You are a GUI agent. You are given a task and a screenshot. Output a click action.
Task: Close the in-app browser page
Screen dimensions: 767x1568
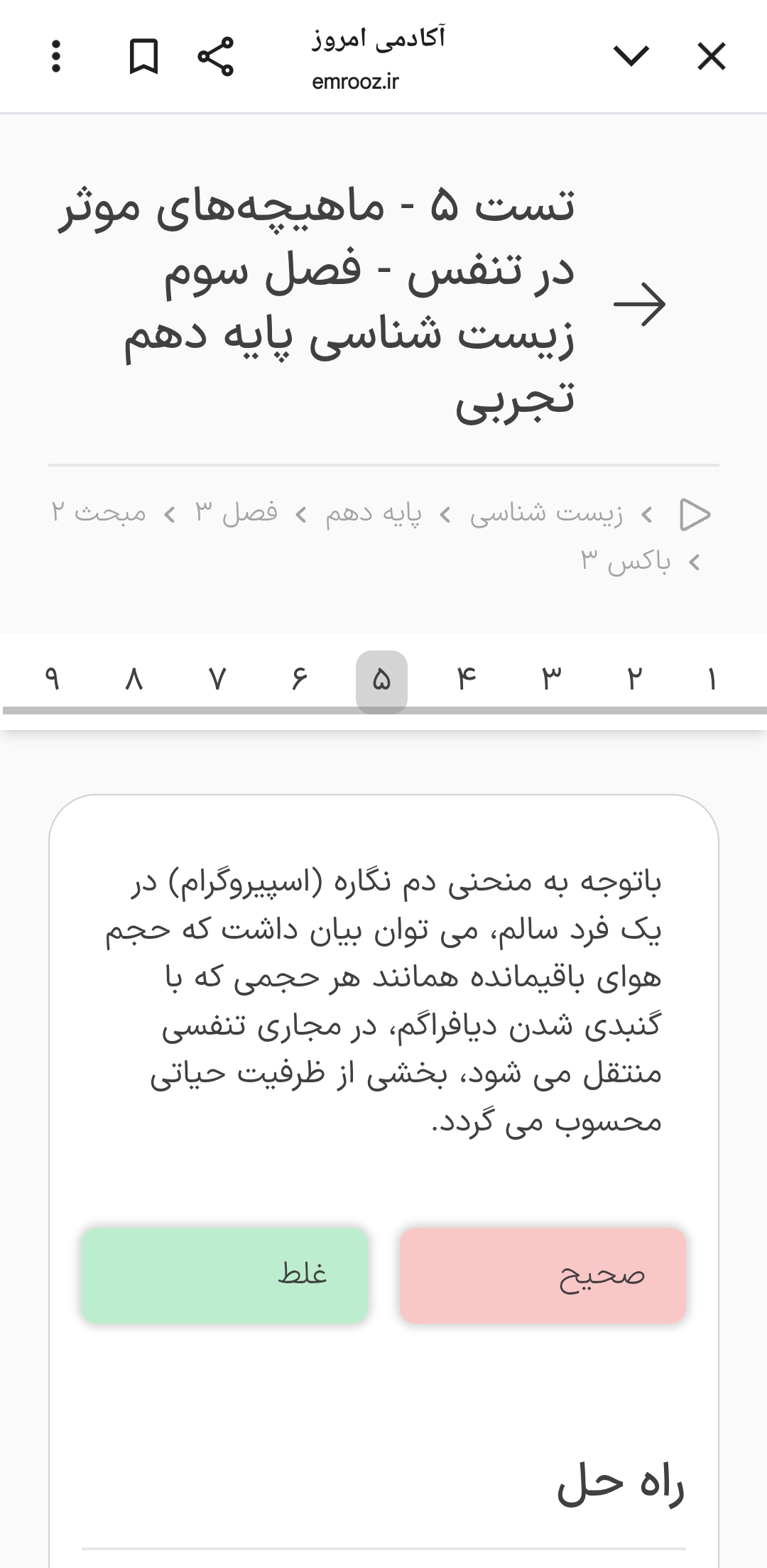711,57
